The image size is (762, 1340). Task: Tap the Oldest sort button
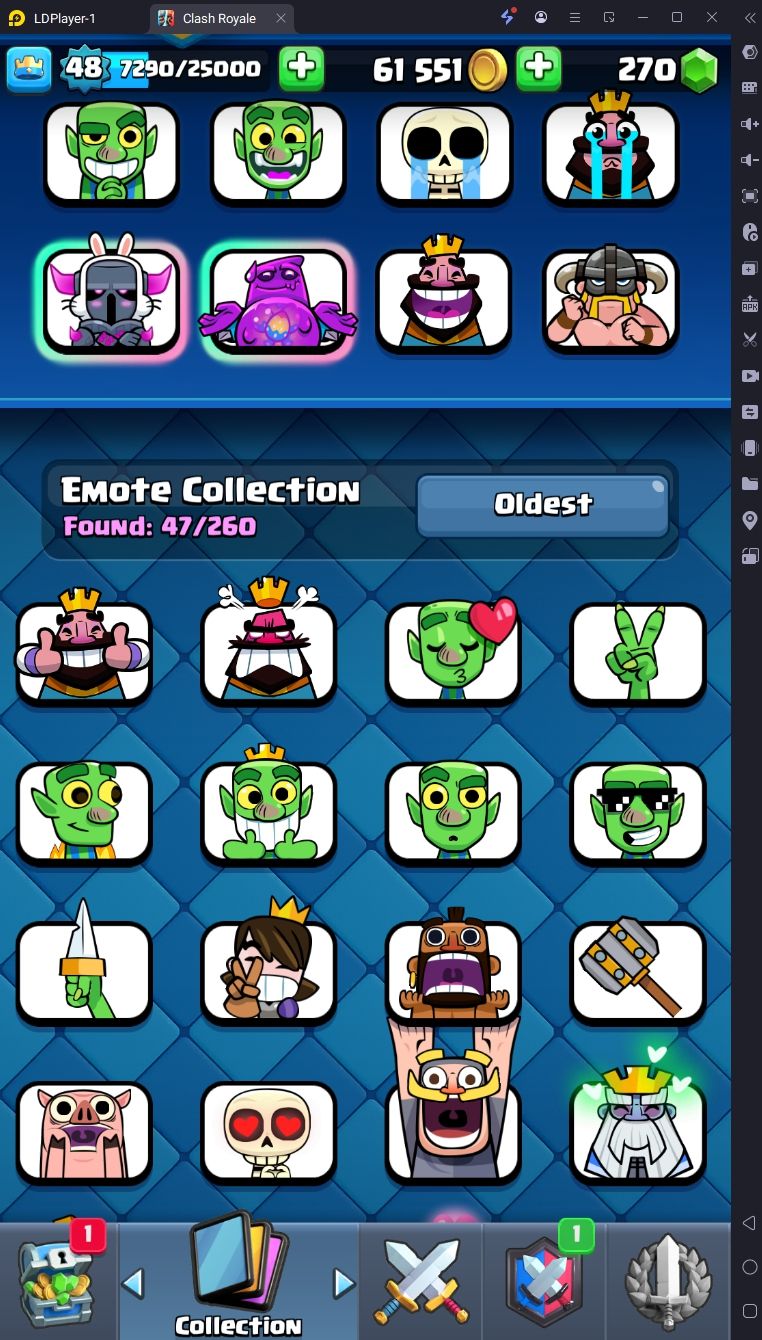coord(542,505)
